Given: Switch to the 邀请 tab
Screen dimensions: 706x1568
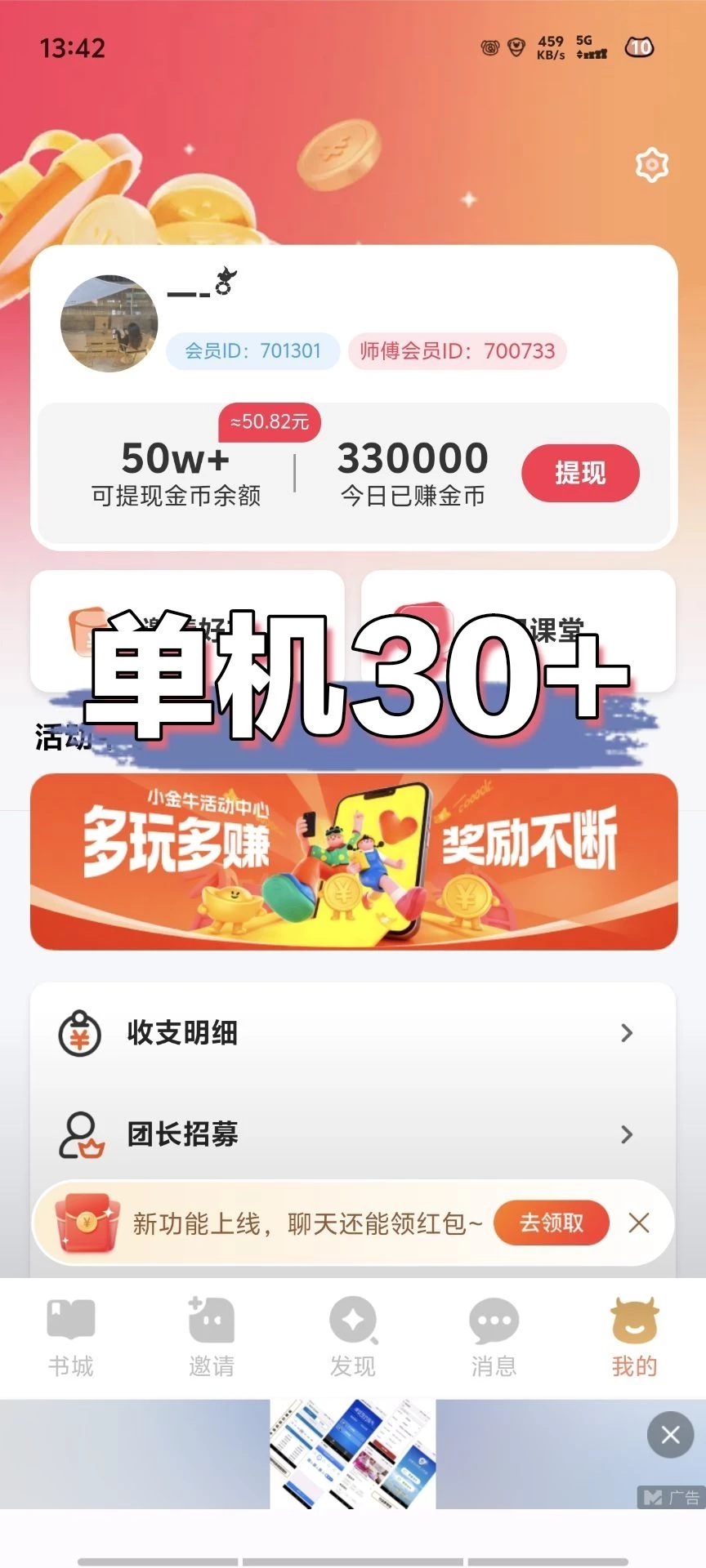Looking at the screenshot, I should coord(212,1337).
